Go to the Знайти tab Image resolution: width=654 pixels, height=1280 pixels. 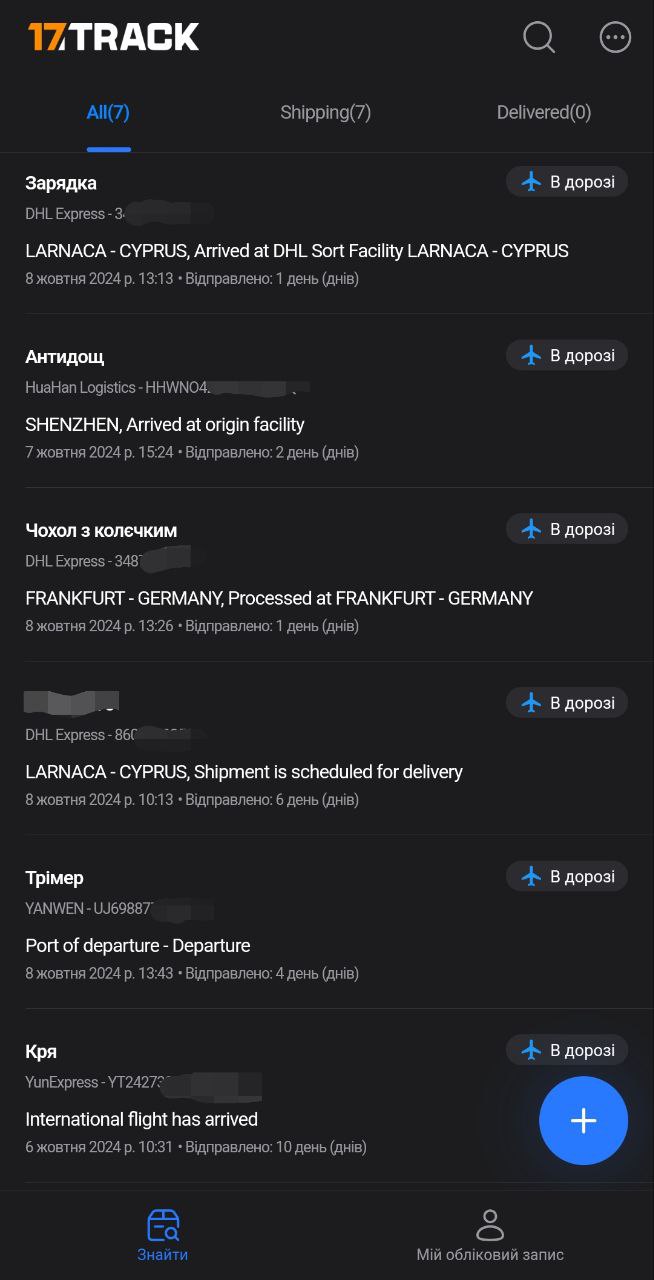click(163, 1235)
